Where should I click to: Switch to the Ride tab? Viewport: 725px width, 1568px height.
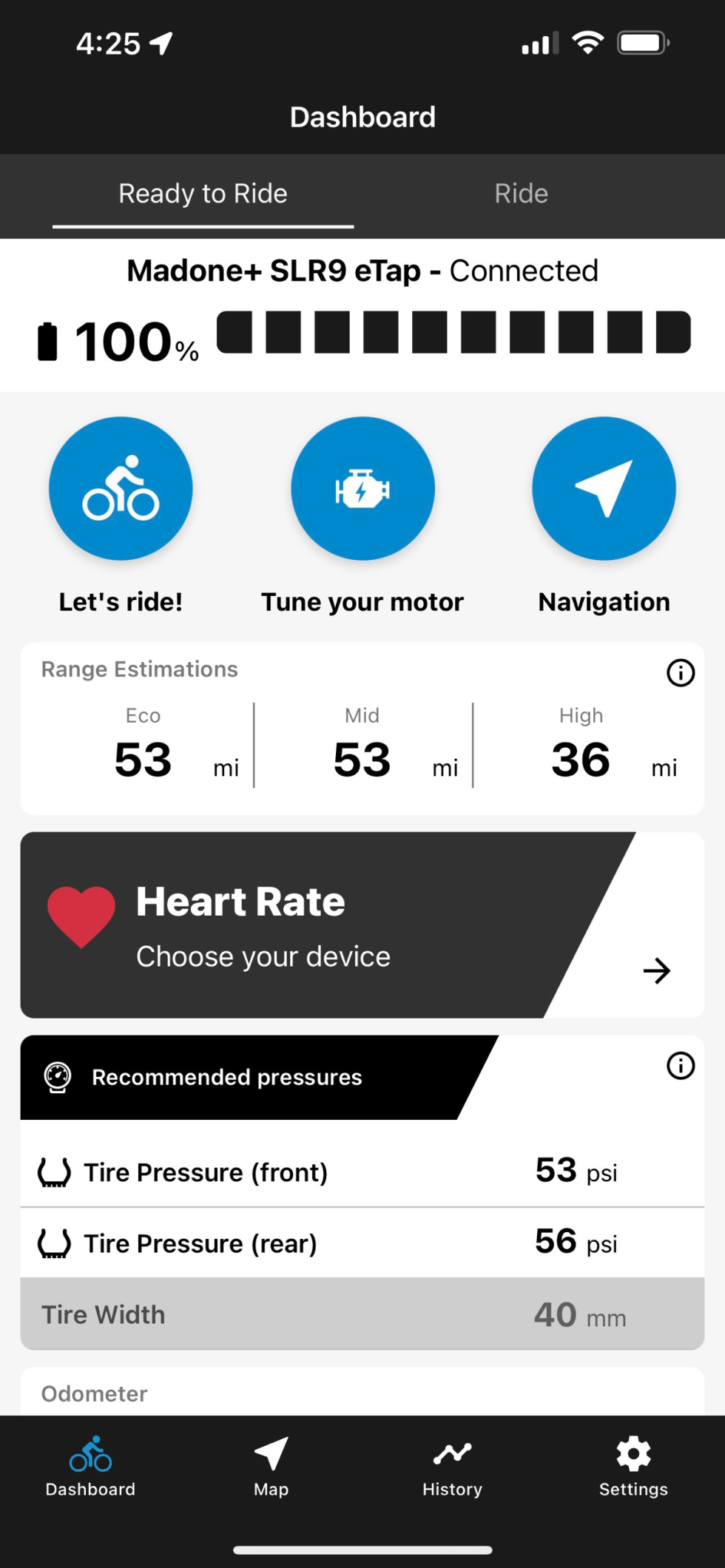(521, 194)
